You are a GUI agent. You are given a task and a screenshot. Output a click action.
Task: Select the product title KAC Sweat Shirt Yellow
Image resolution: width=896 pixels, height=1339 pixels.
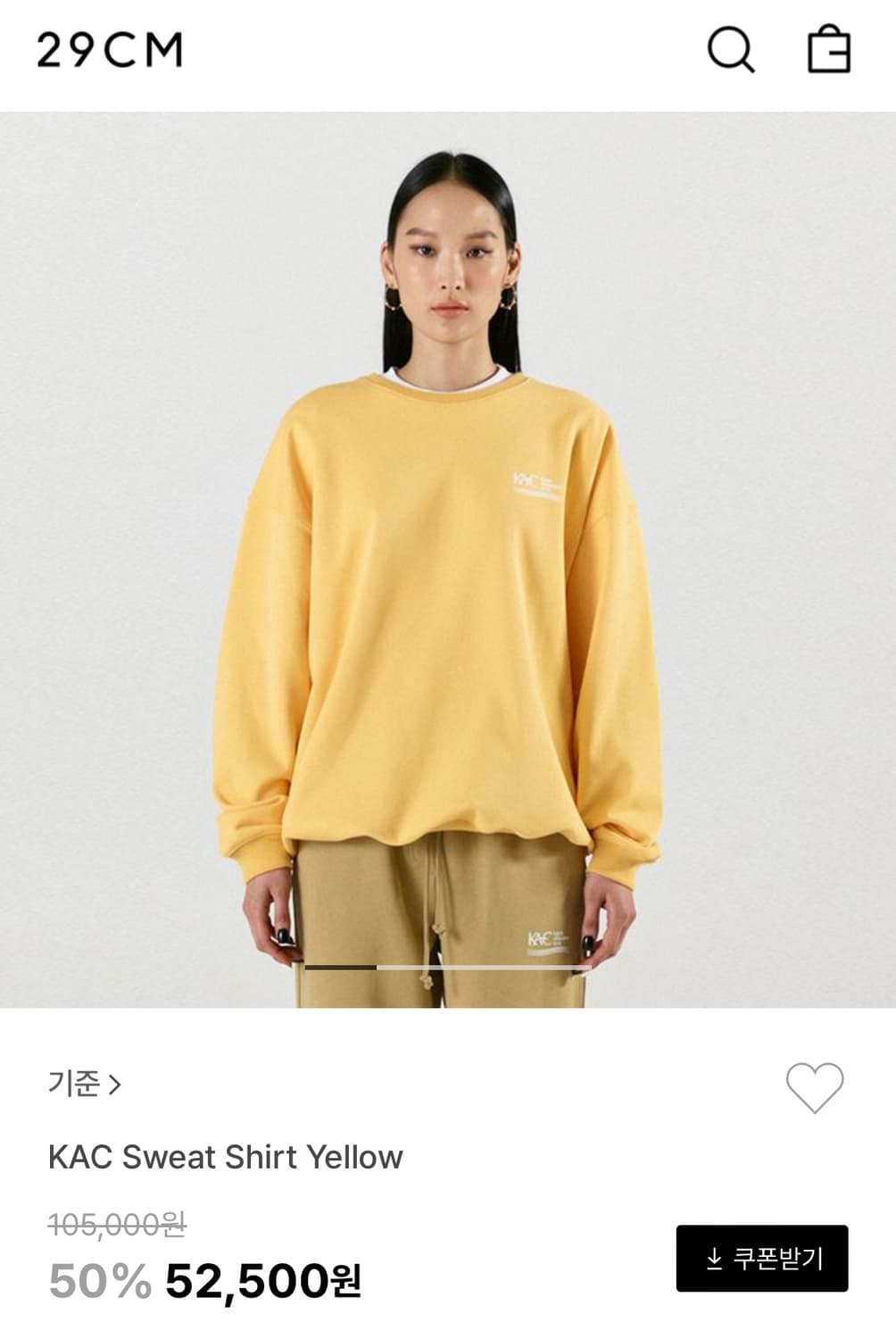pos(224,1158)
